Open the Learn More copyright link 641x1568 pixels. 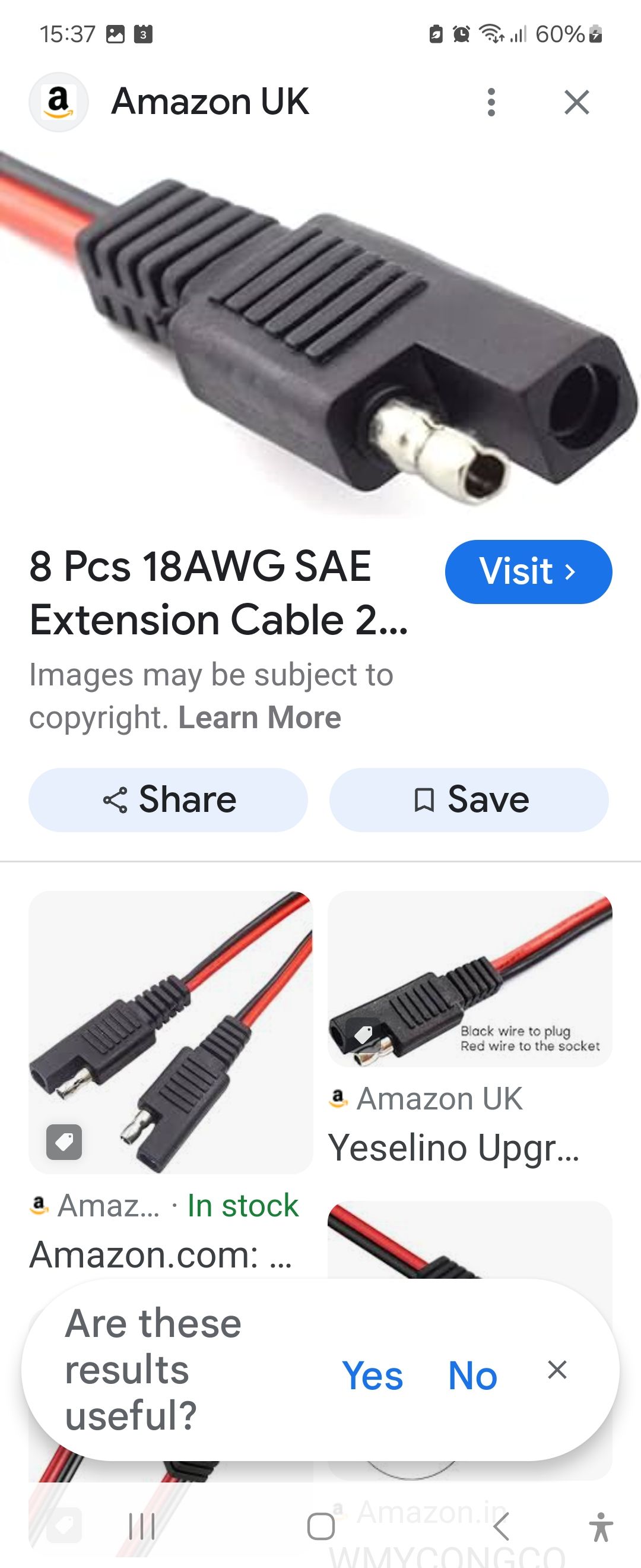point(260,717)
